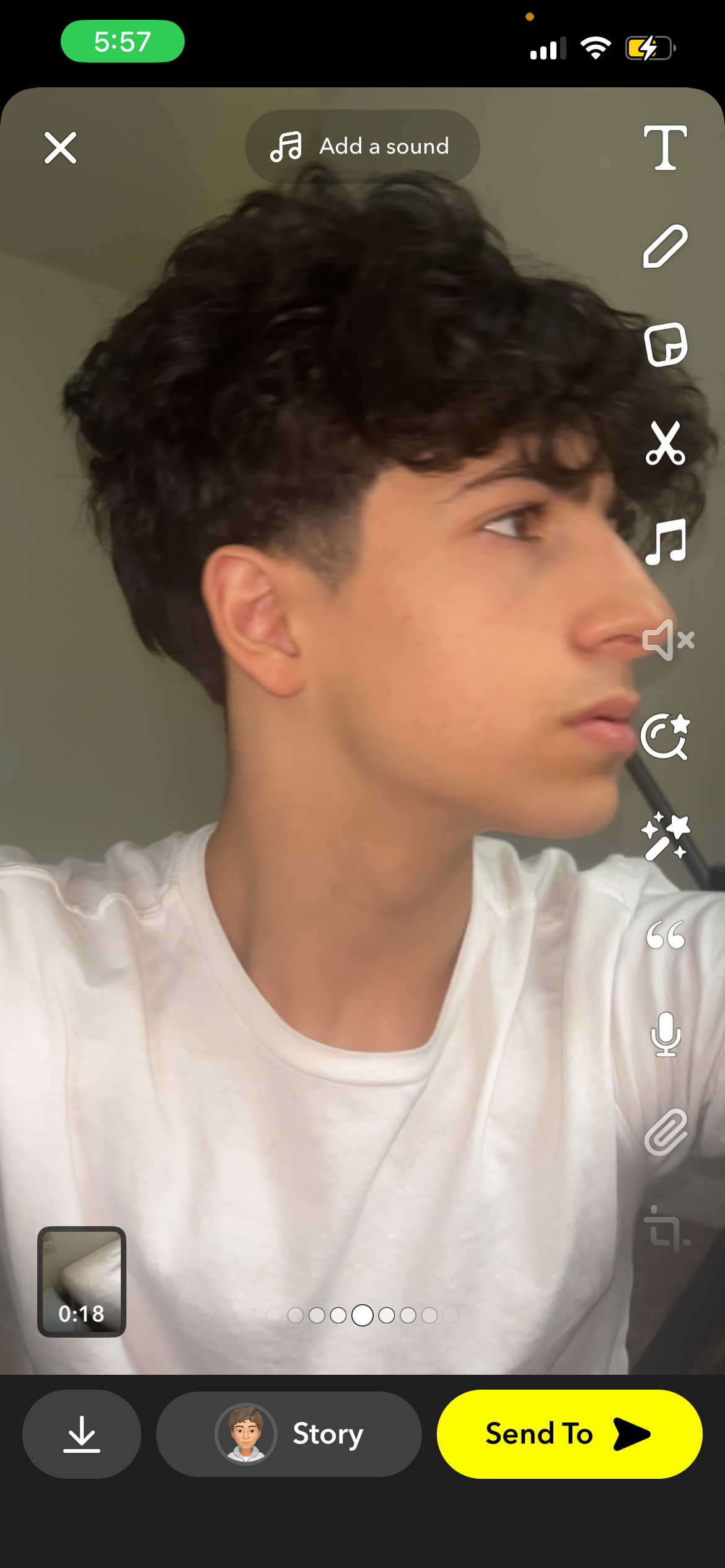Open the 0:18 video clip thumbnail

click(x=82, y=1281)
